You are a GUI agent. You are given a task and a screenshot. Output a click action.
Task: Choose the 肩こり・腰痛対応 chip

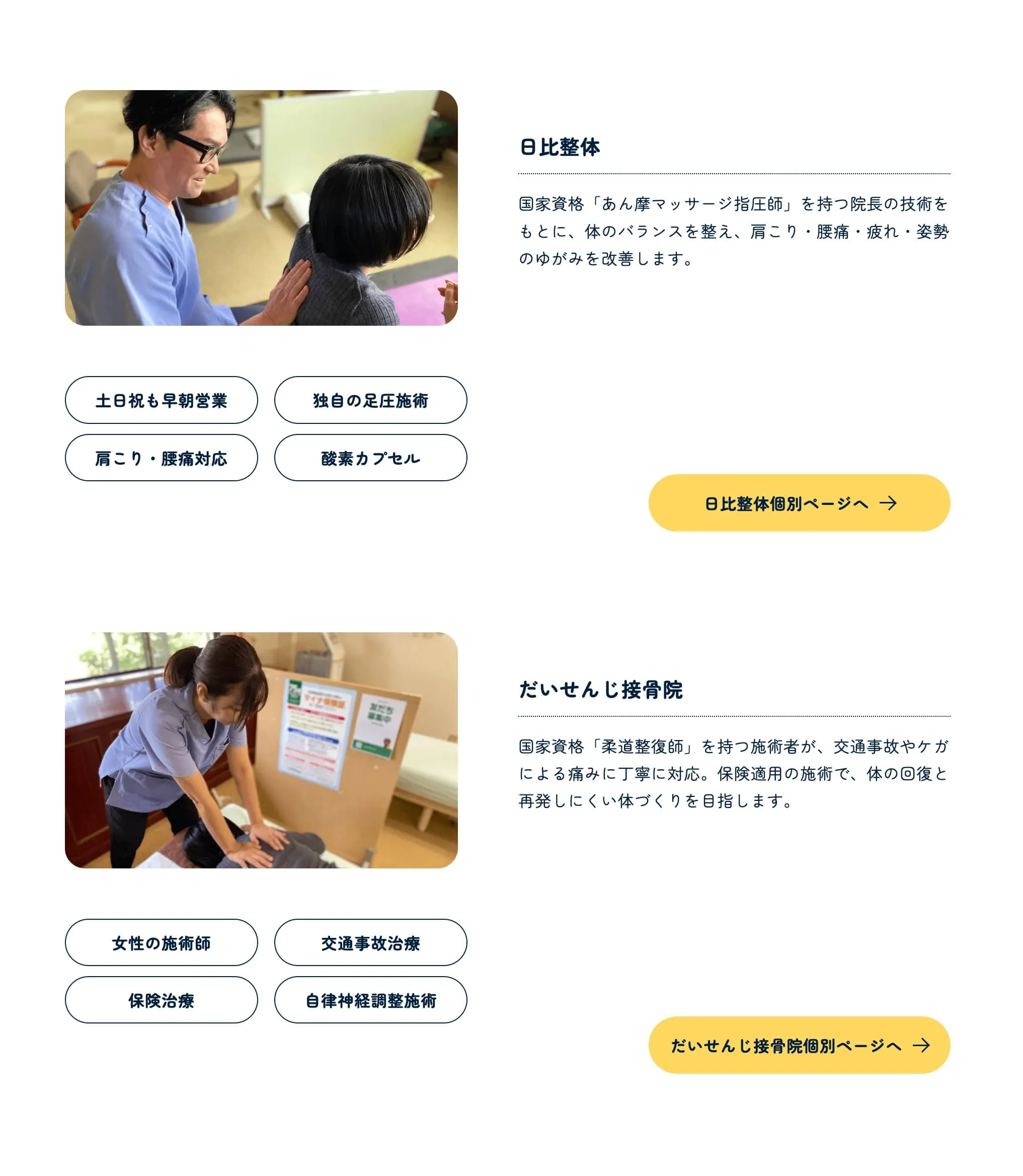[x=161, y=458]
